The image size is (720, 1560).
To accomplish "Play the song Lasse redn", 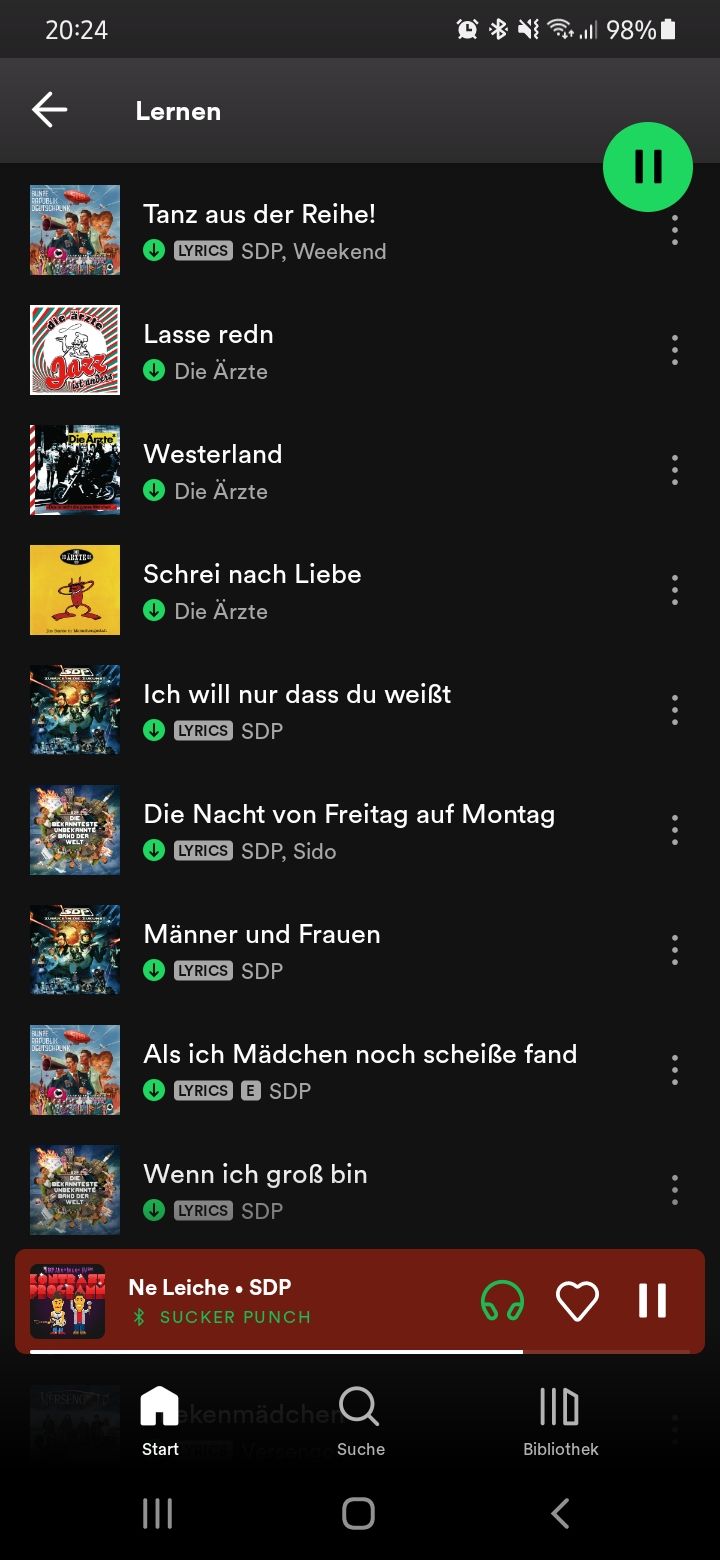I will [300, 350].
